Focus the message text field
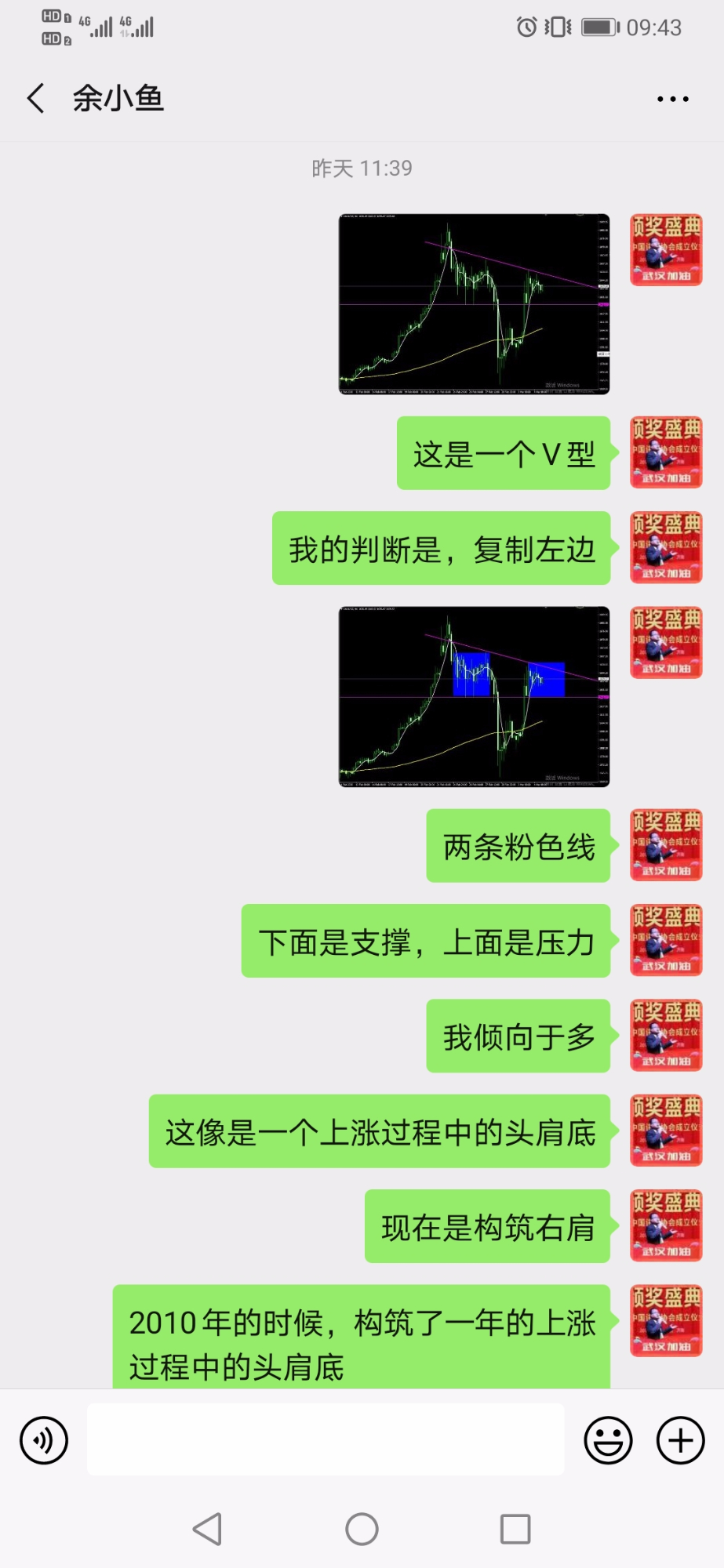The image size is (724, 1568). click(x=326, y=1440)
